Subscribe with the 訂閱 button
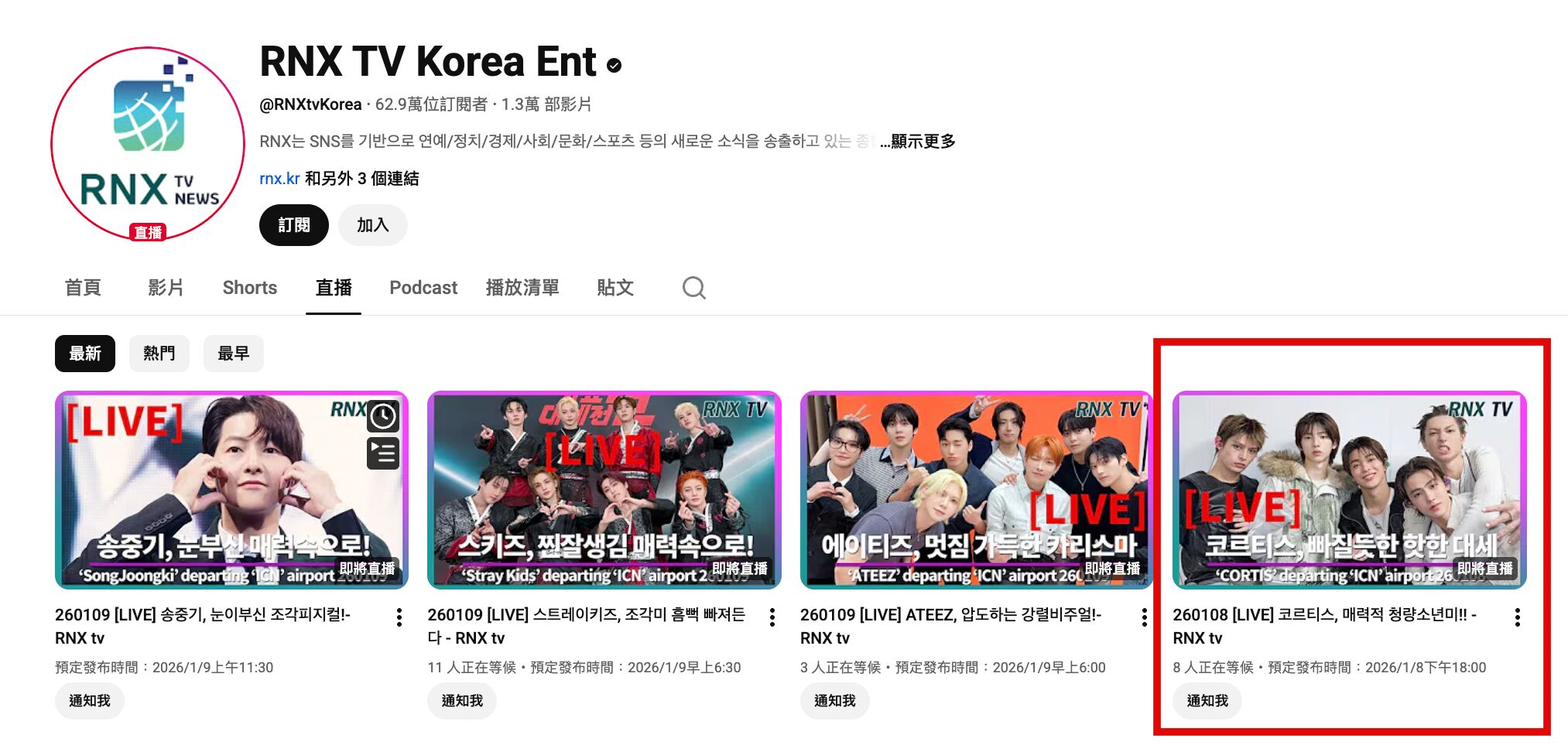The width and height of the screenshot is (1568, 752). pos(293,225)
